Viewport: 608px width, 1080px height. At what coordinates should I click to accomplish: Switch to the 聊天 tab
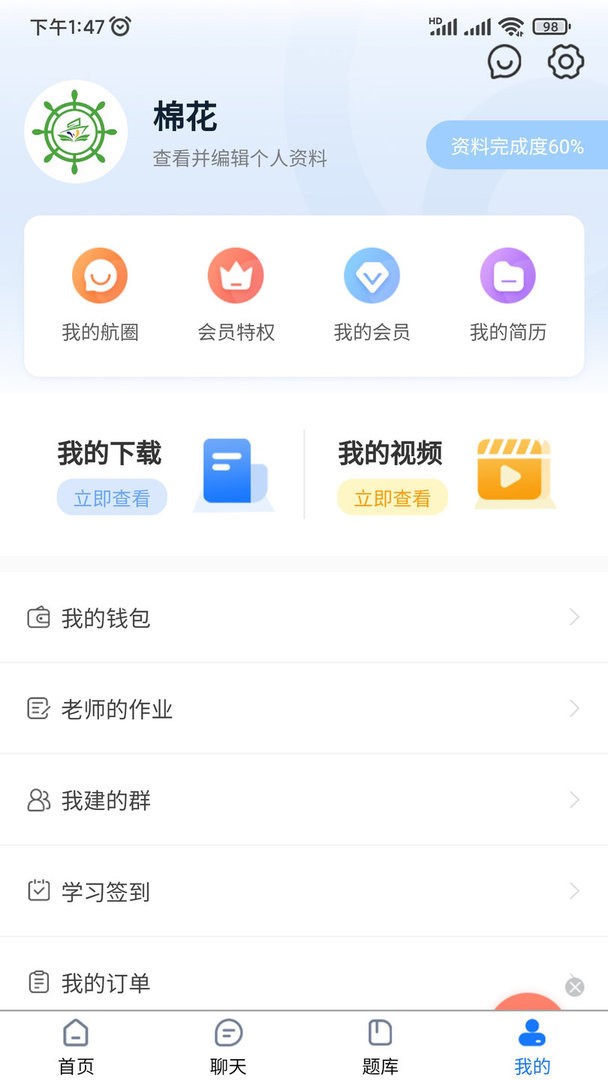pyautogui.click(x=228, y=1046)
